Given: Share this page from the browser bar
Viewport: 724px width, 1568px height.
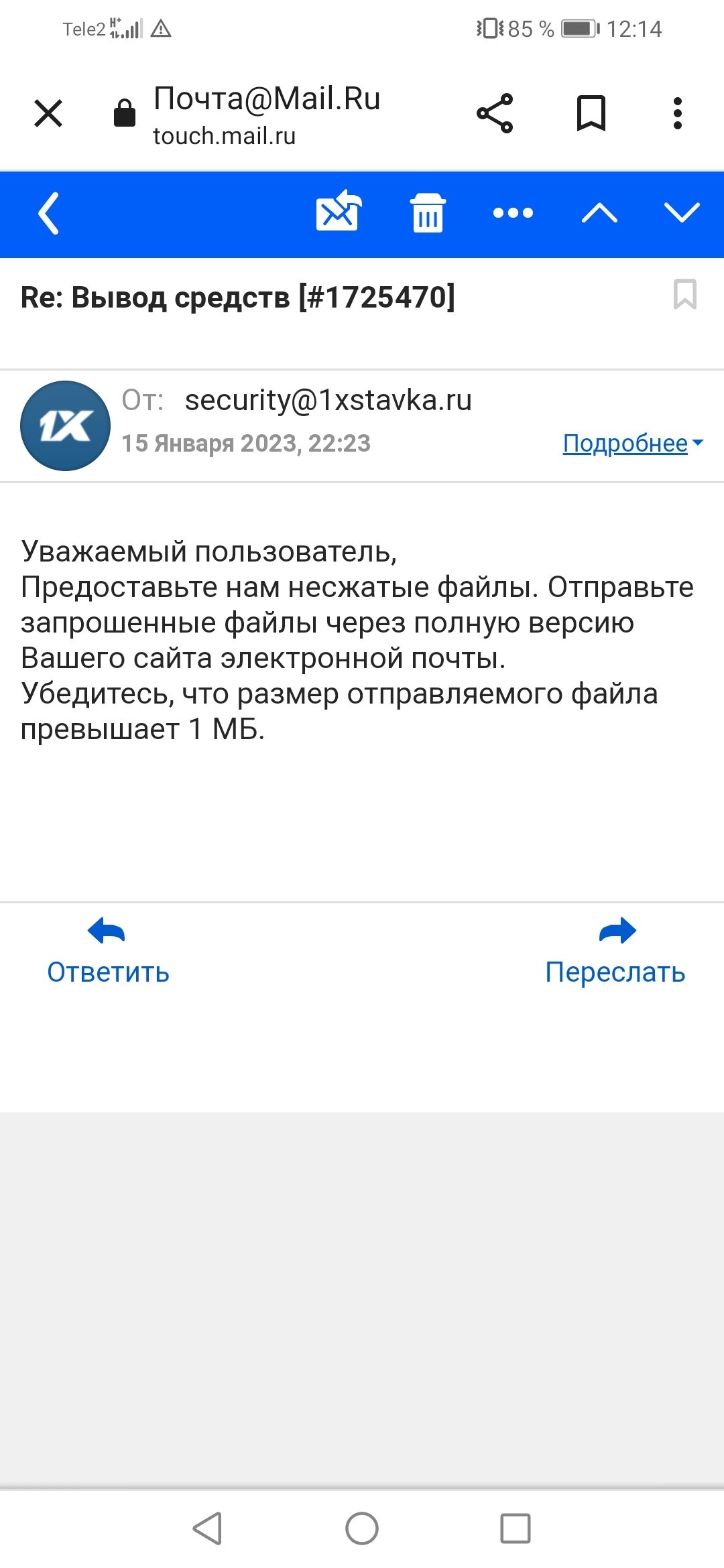Looking at the screenshot, I should [495, 113].
